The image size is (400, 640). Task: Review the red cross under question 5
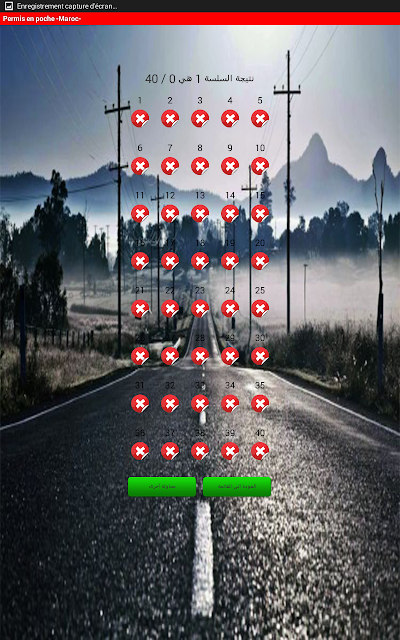(260, 119)
